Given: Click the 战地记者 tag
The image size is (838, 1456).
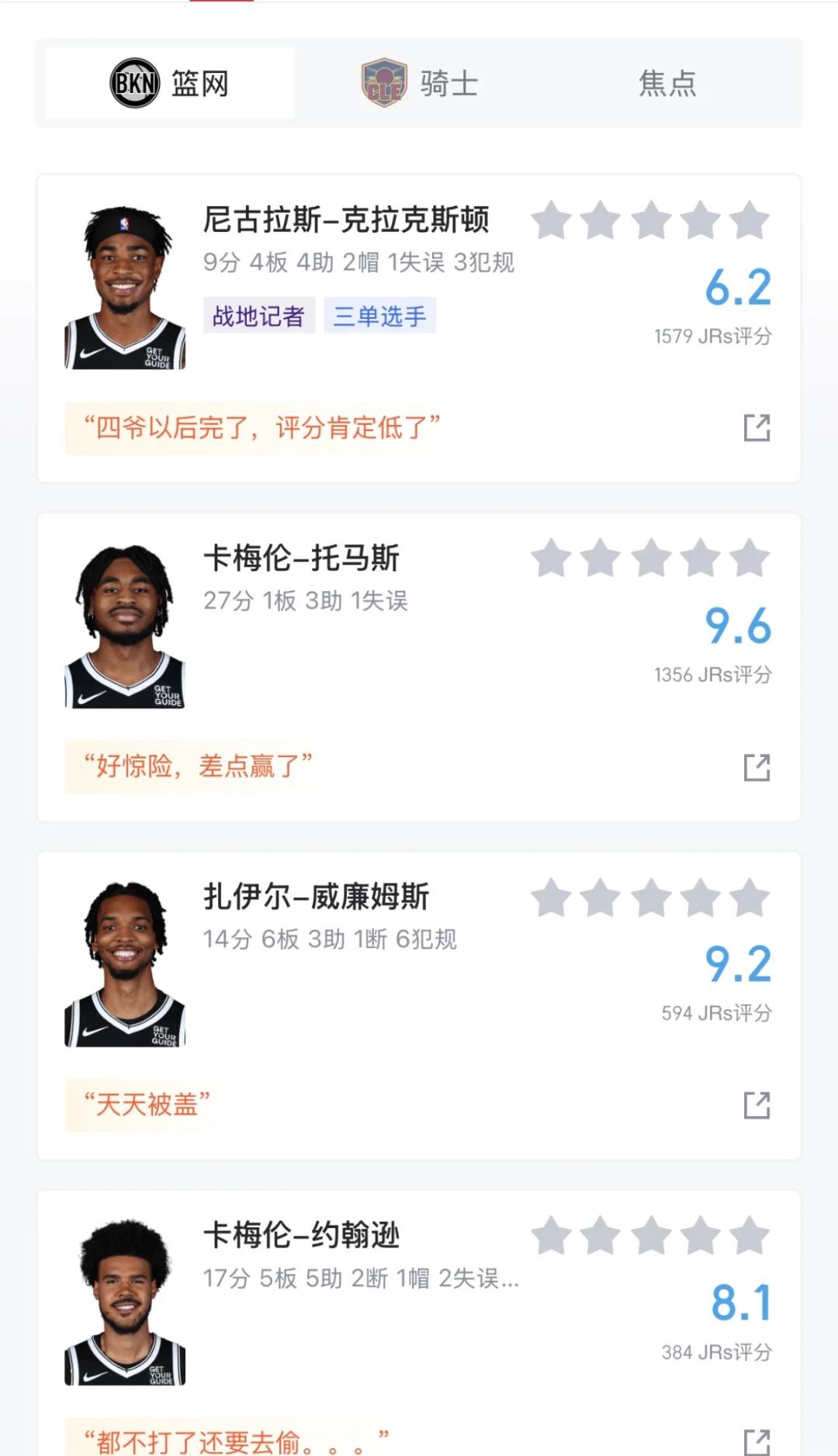Looking at the screenshot, I should click(258, 316).
